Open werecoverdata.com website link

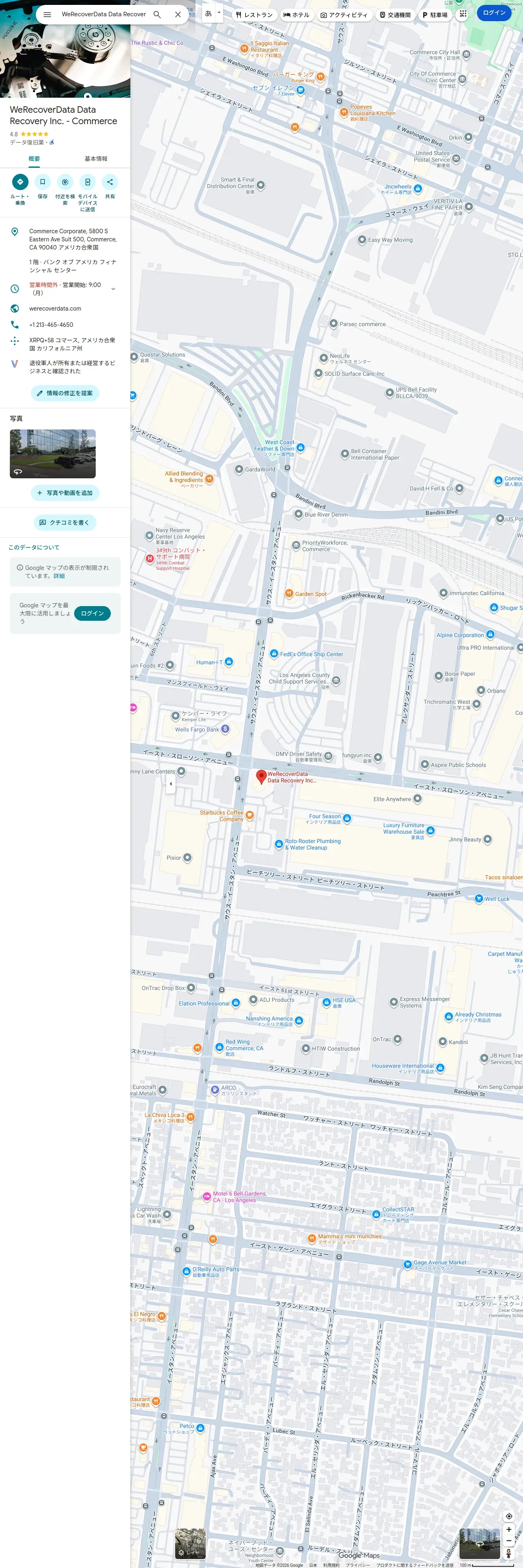pos(55,309)
